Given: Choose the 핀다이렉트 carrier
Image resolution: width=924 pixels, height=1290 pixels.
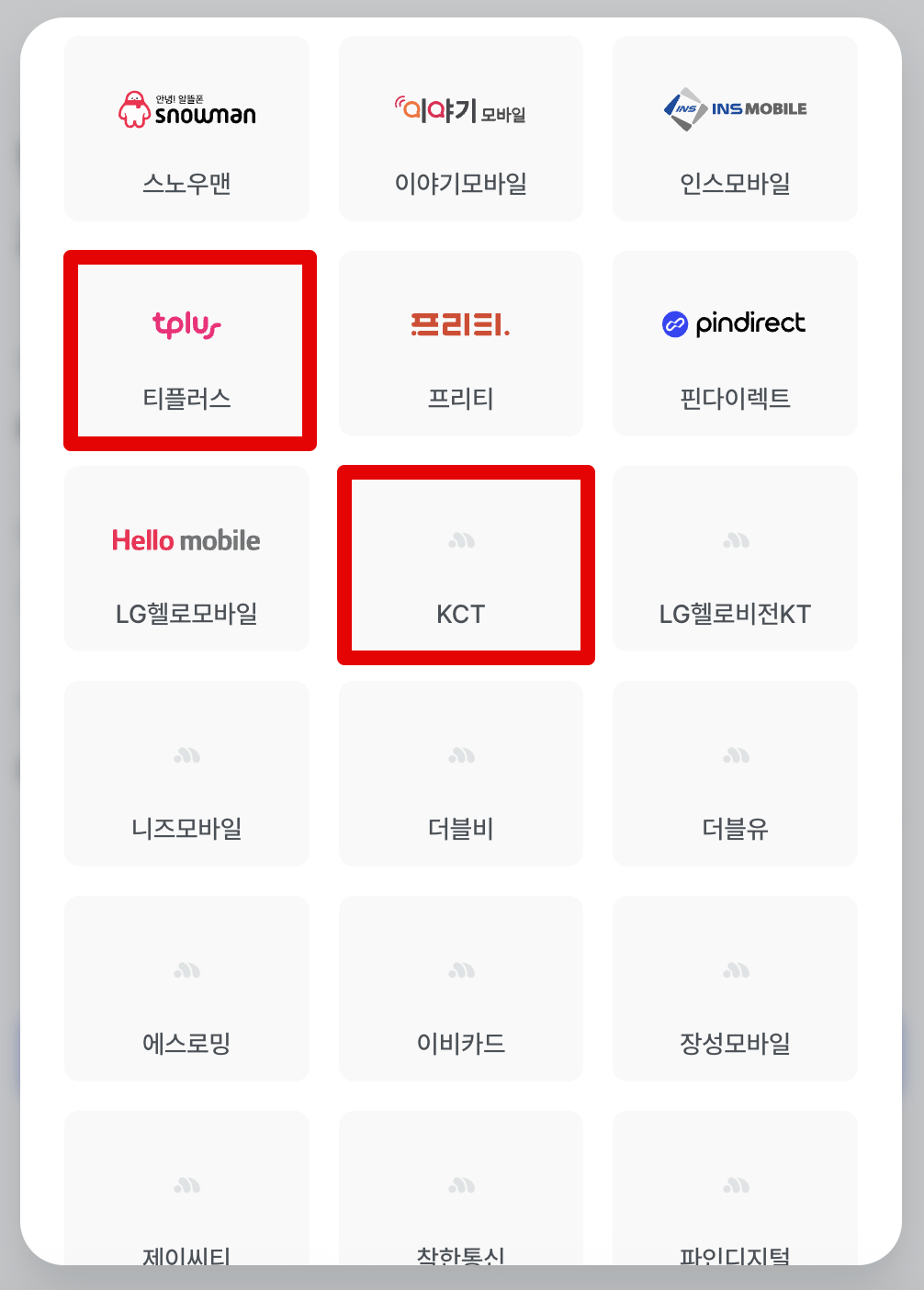Looking at the screenshot, I should pyautogui.click(x=735, y=344).
